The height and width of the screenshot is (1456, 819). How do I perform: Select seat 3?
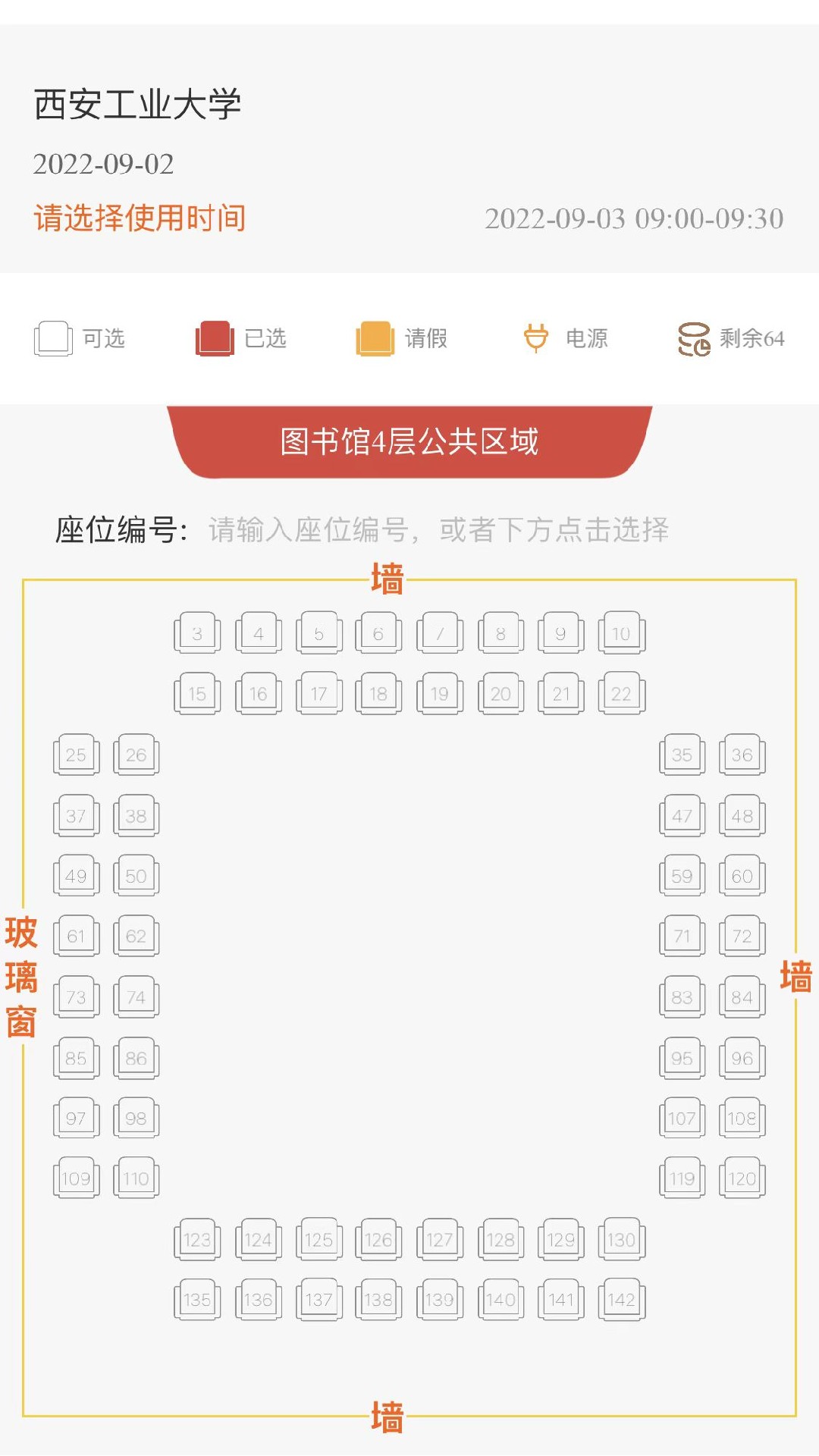197,633
